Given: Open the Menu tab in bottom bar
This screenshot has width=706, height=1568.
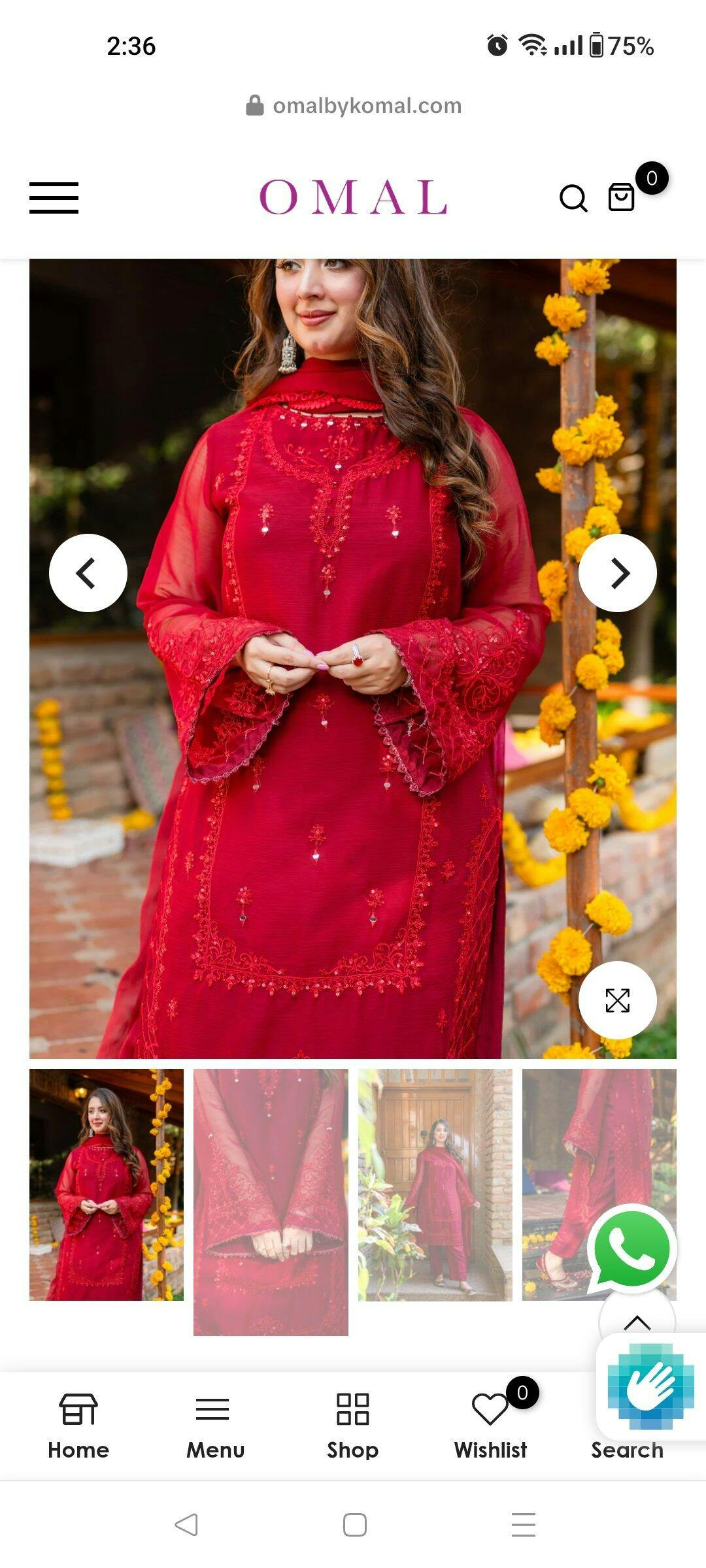Looking at the screenshot, I should click(215, 1426).
